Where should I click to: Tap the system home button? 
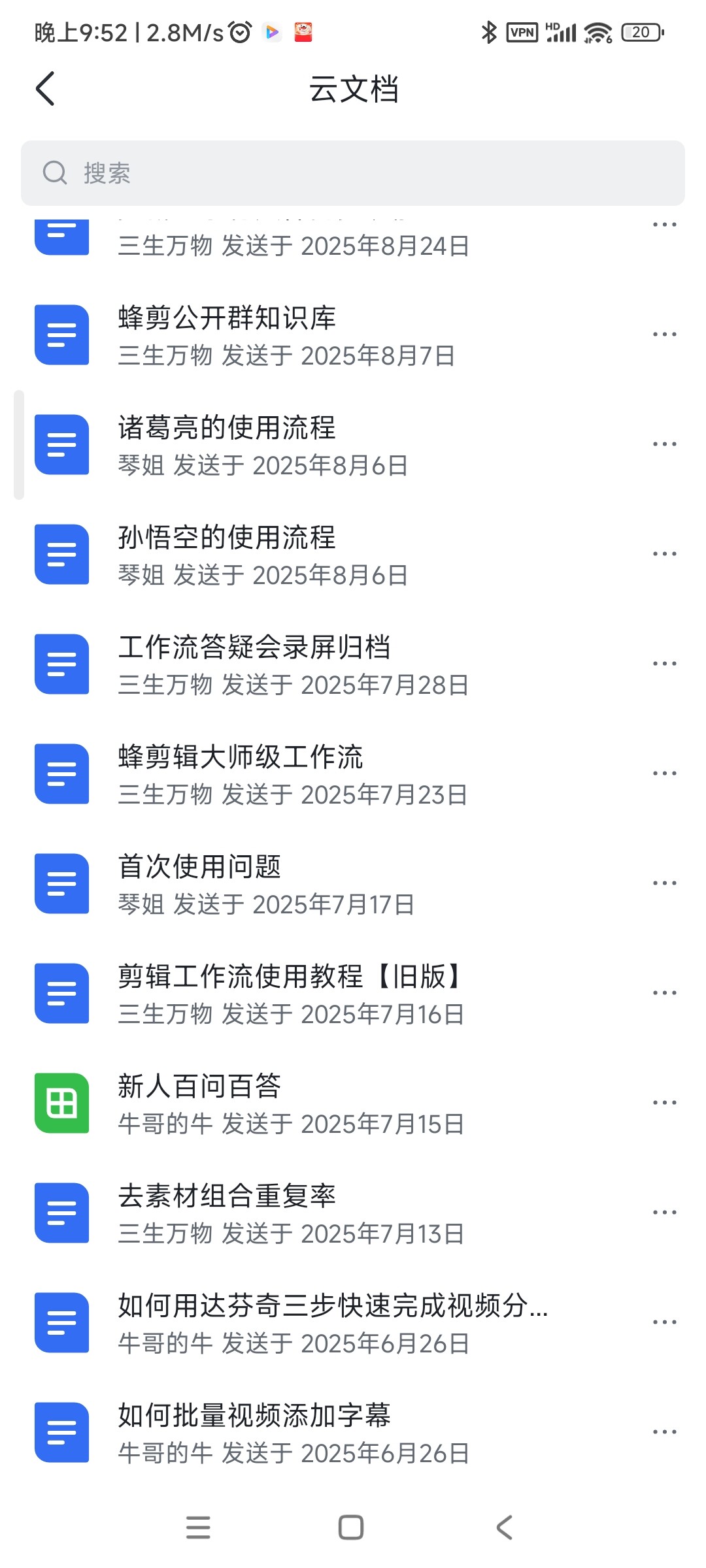pyautogui.click(x=351, y=1527)
